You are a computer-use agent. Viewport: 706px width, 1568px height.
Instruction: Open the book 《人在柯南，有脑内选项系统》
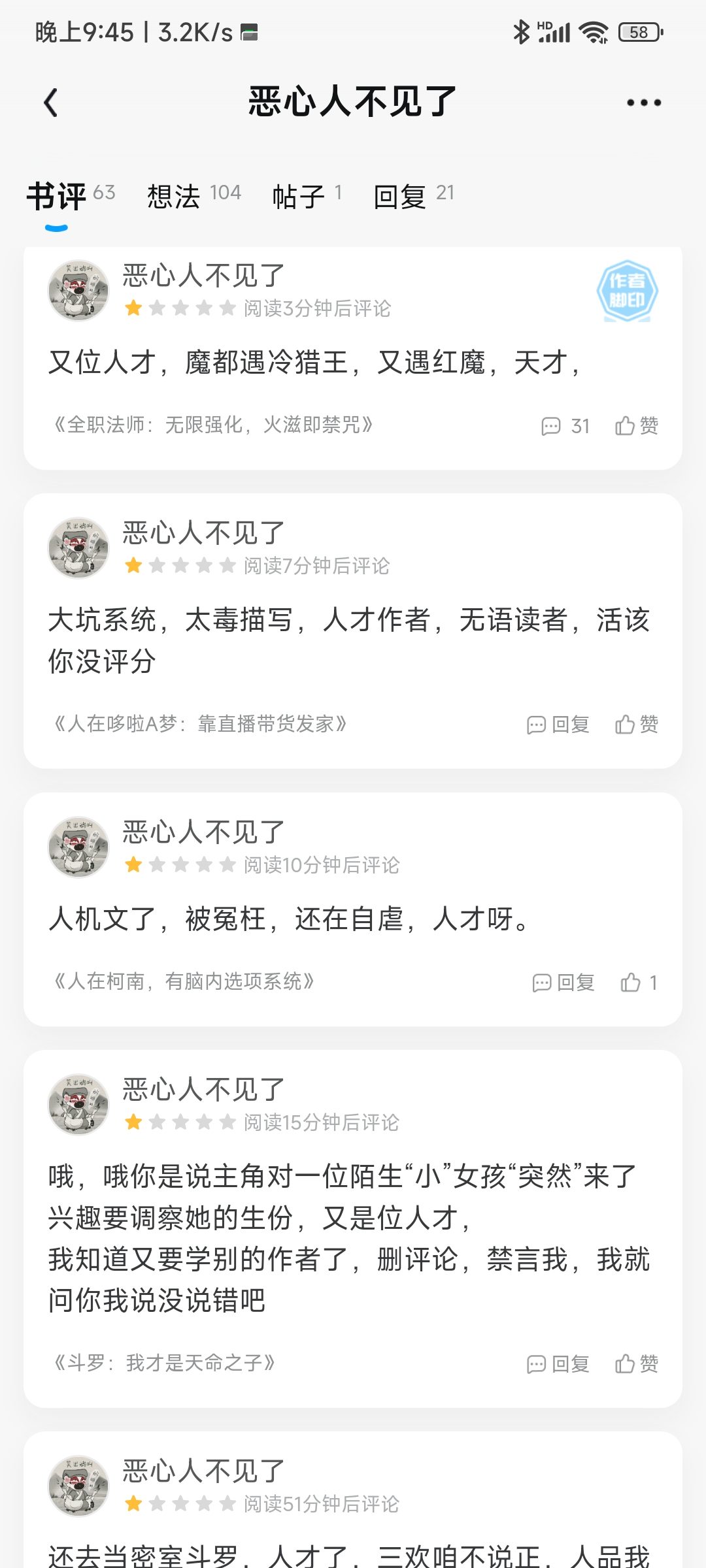coord(184,981)
